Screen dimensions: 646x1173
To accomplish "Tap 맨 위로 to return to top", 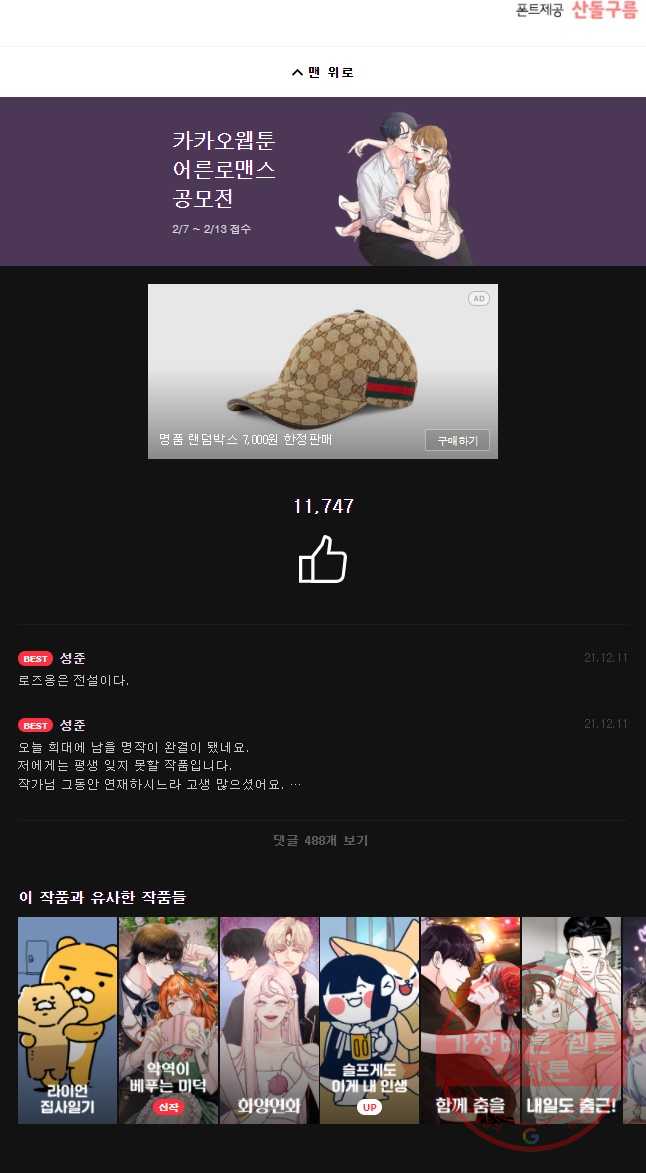I will pos(322,72).
